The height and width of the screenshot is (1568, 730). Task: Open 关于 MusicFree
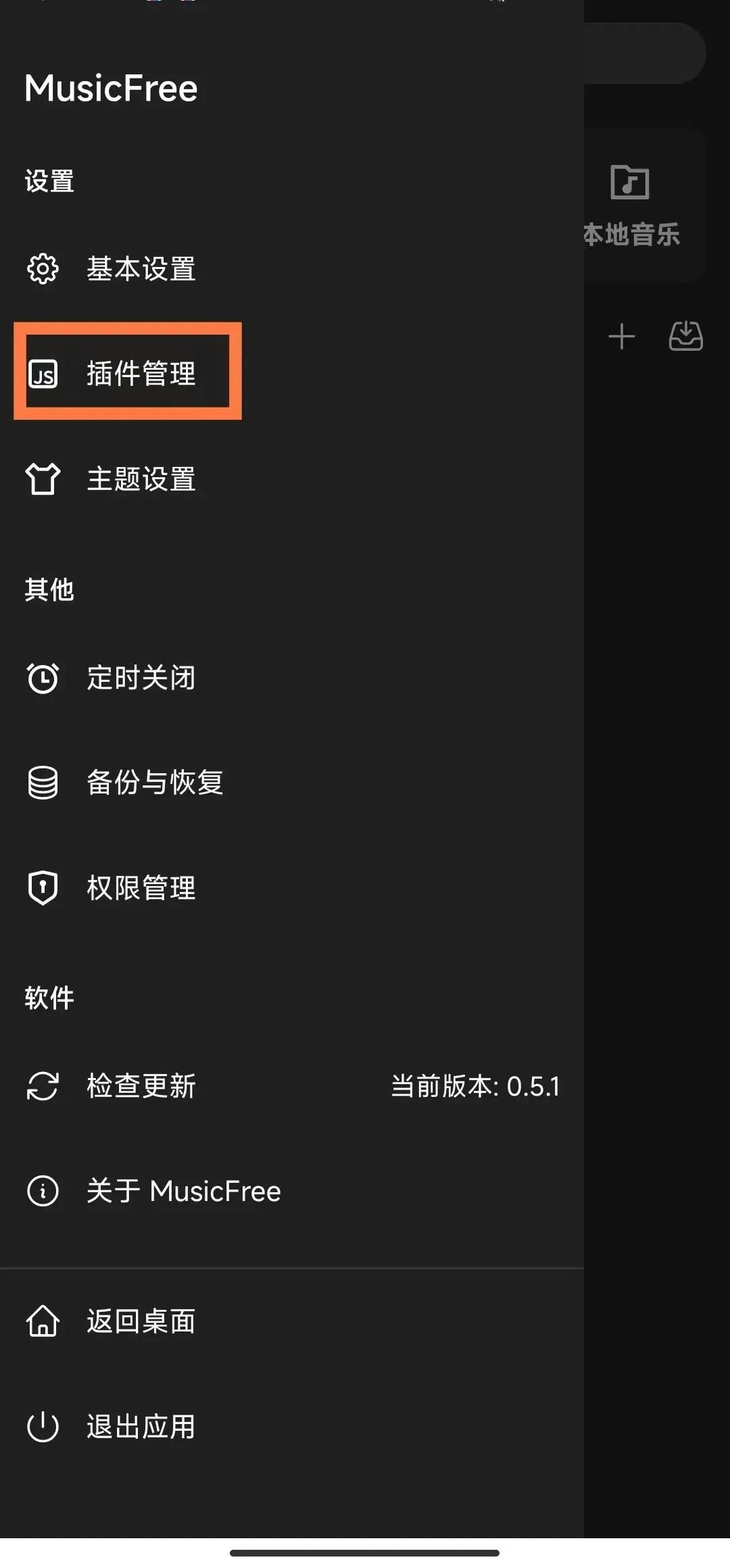[184, 1190]
